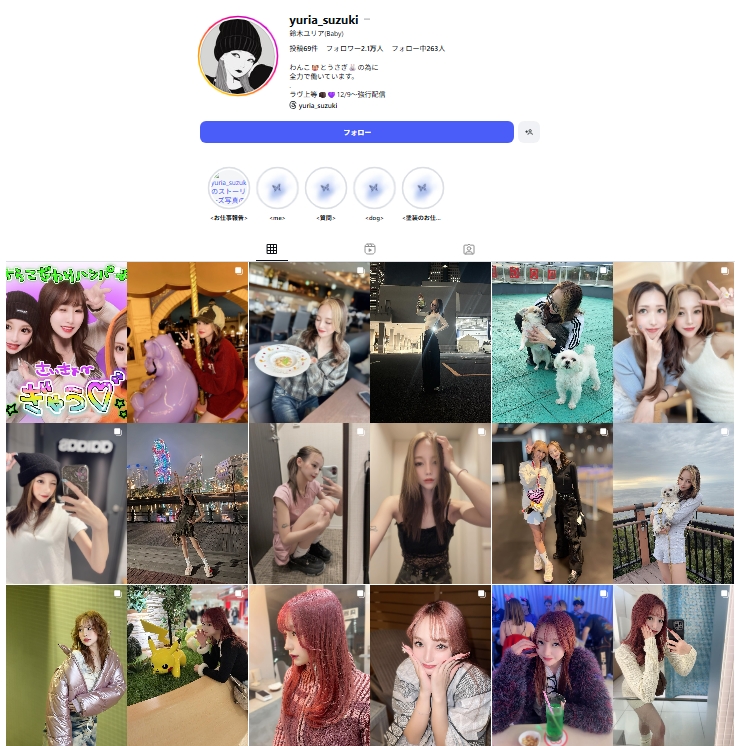Screen dimensions: 738x746
Task: Open the <dog> story highlight
Action: click(x=374, y=188)
